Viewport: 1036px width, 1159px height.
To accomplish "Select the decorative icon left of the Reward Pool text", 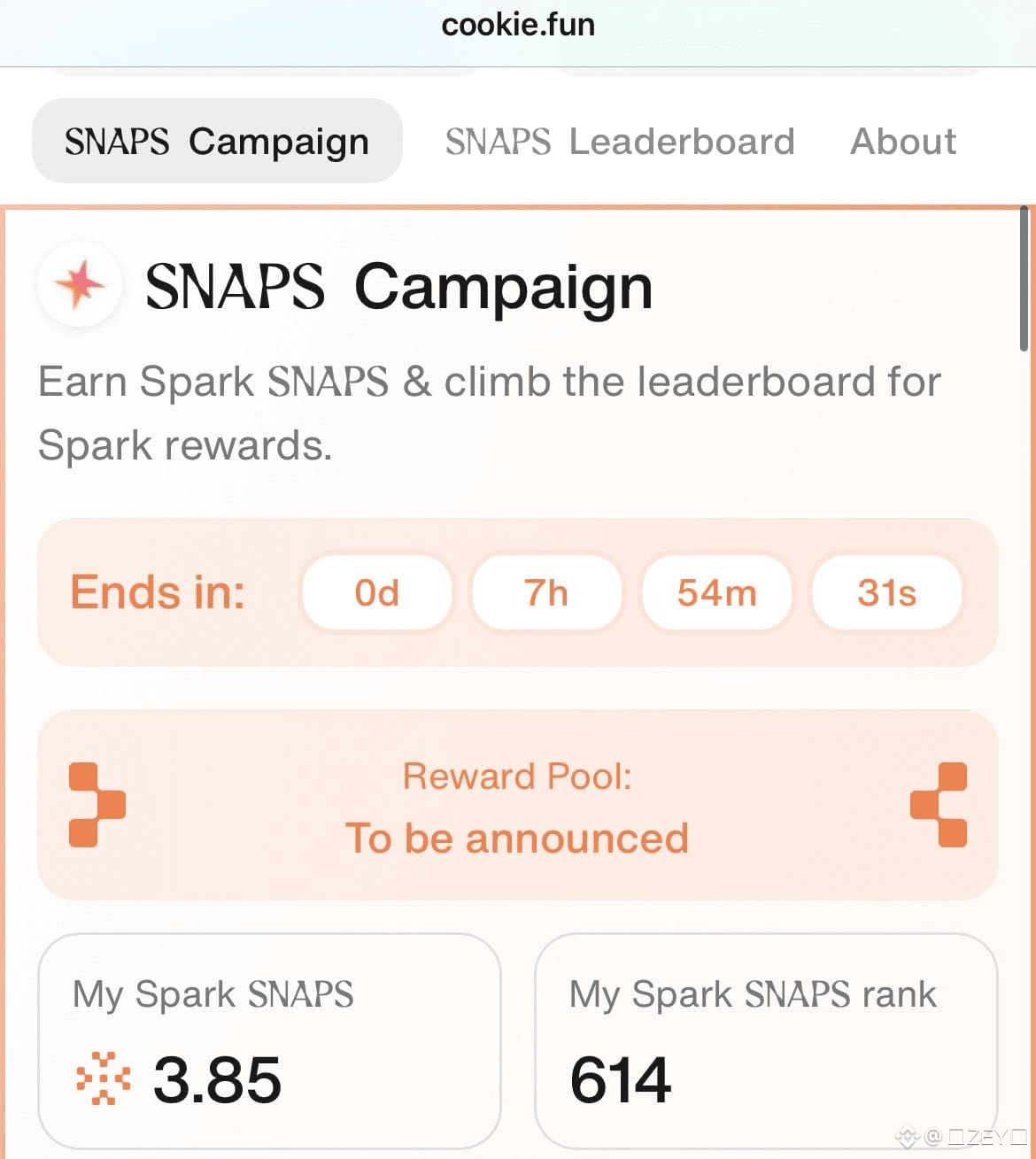I will [97, 804].
